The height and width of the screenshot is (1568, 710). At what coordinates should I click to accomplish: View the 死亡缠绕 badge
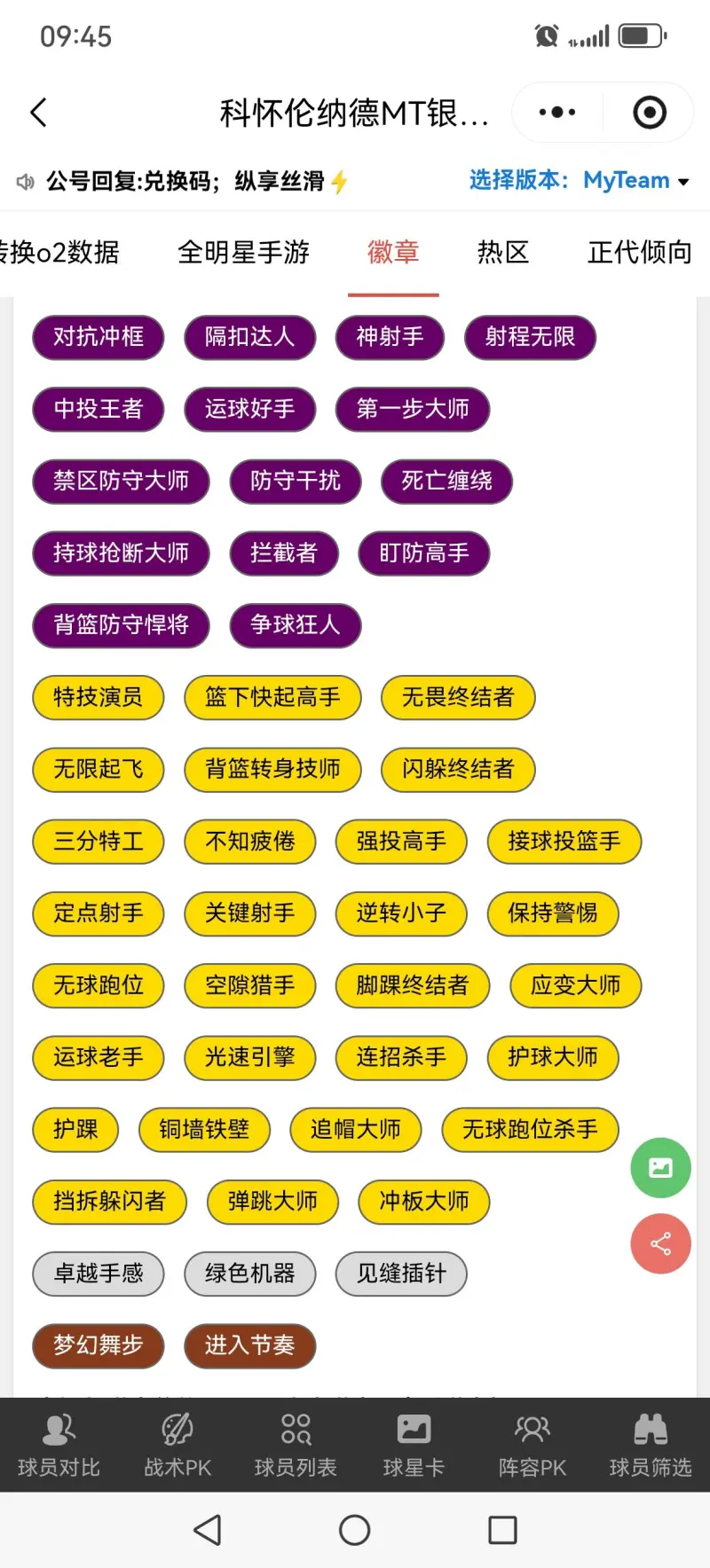tap(446, 481)
